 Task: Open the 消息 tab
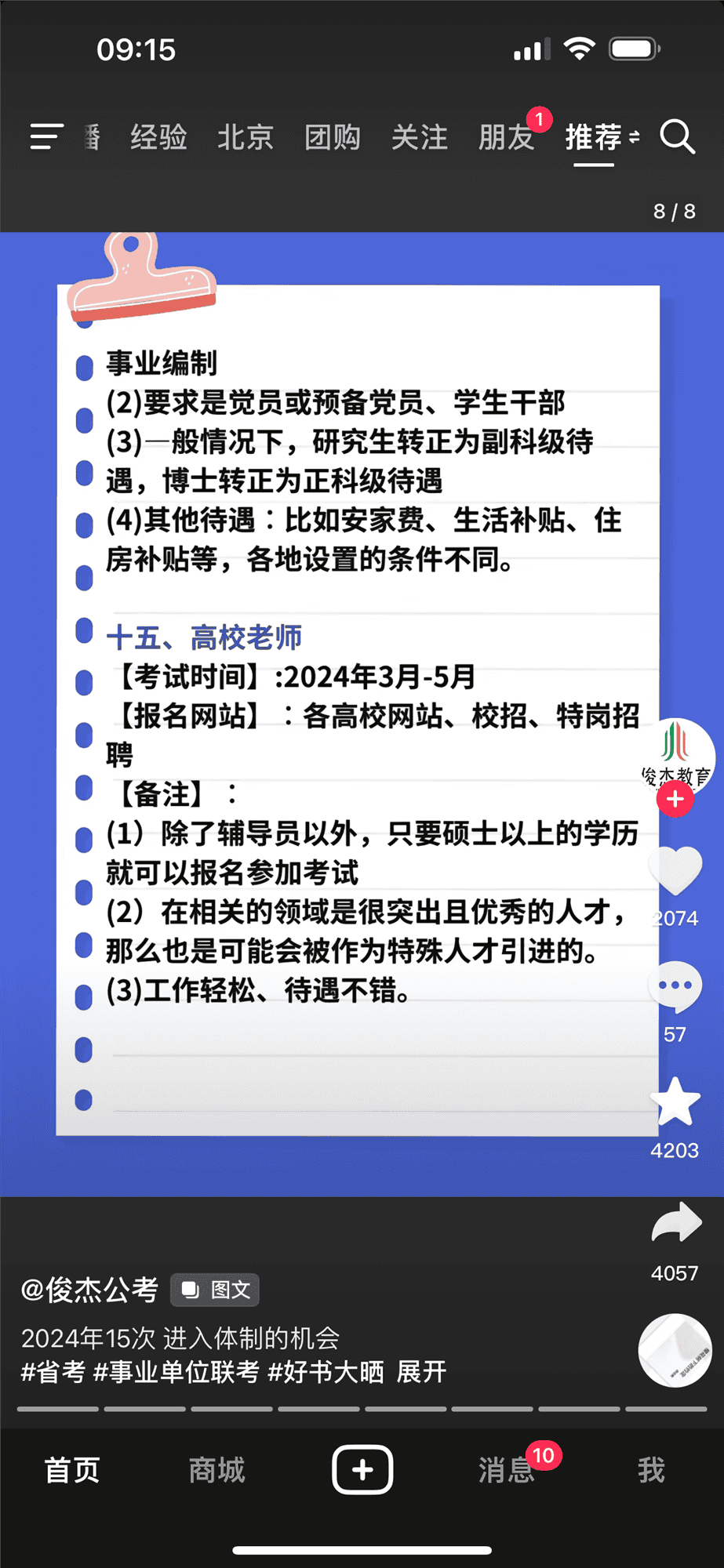tap(507, 1470)
